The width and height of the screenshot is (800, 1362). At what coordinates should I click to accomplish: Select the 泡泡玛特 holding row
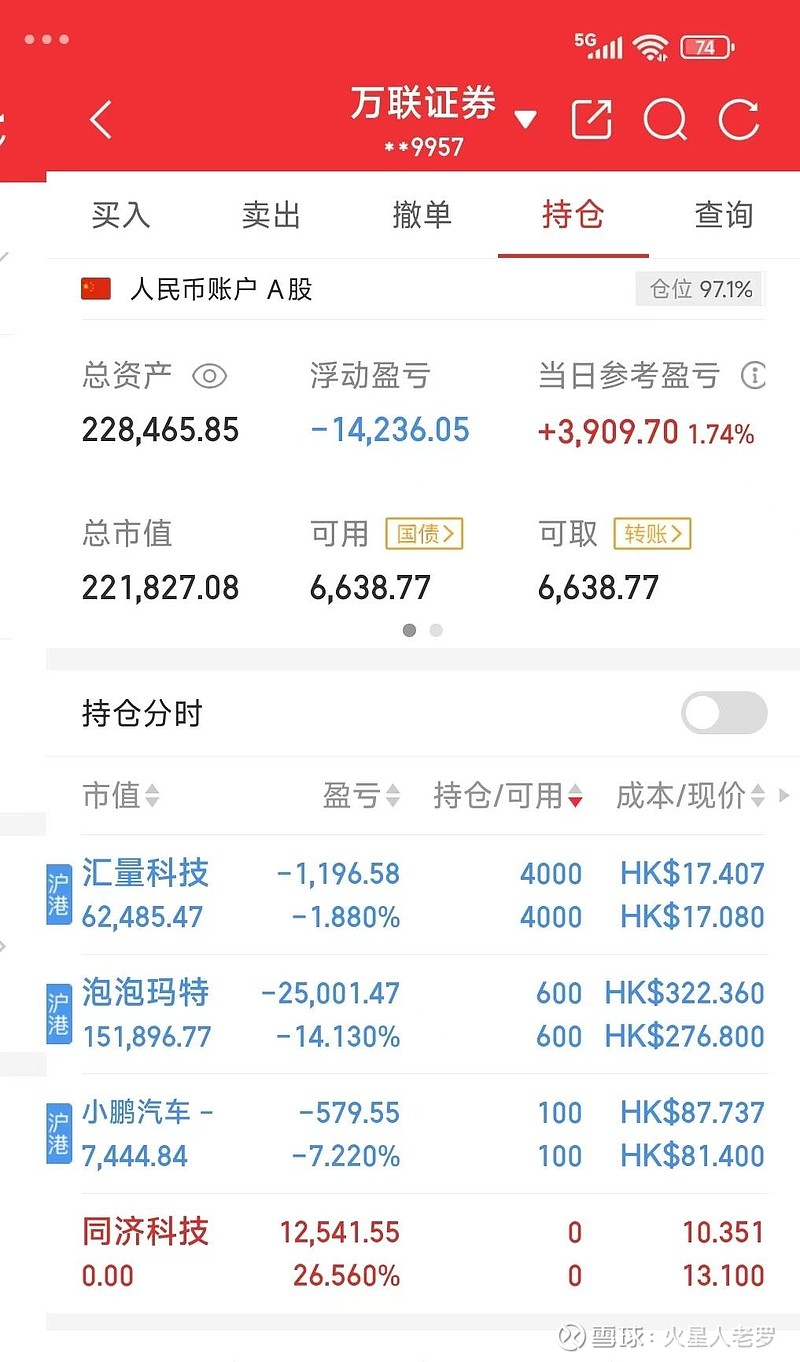point(300,1013)
